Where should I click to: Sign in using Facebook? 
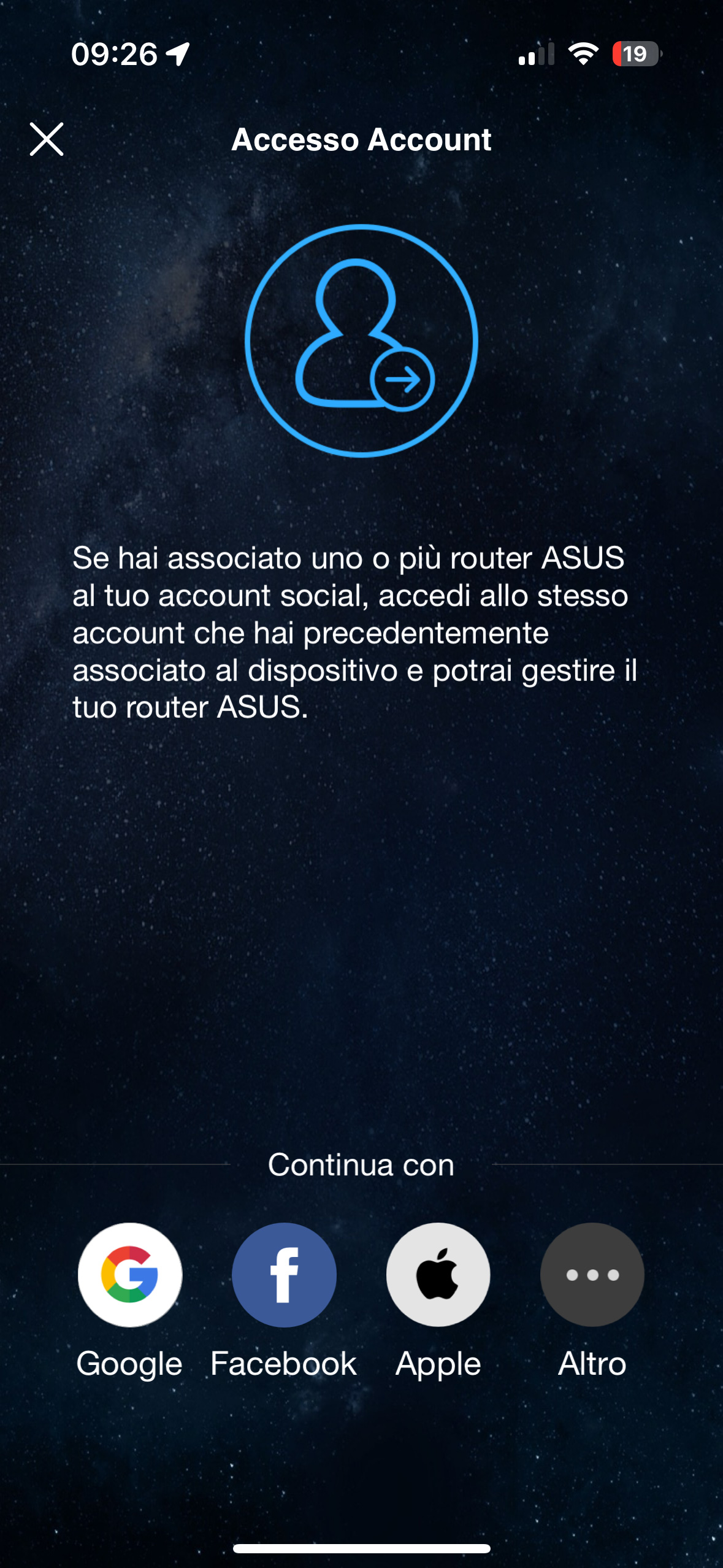(x=284, y=1275)
